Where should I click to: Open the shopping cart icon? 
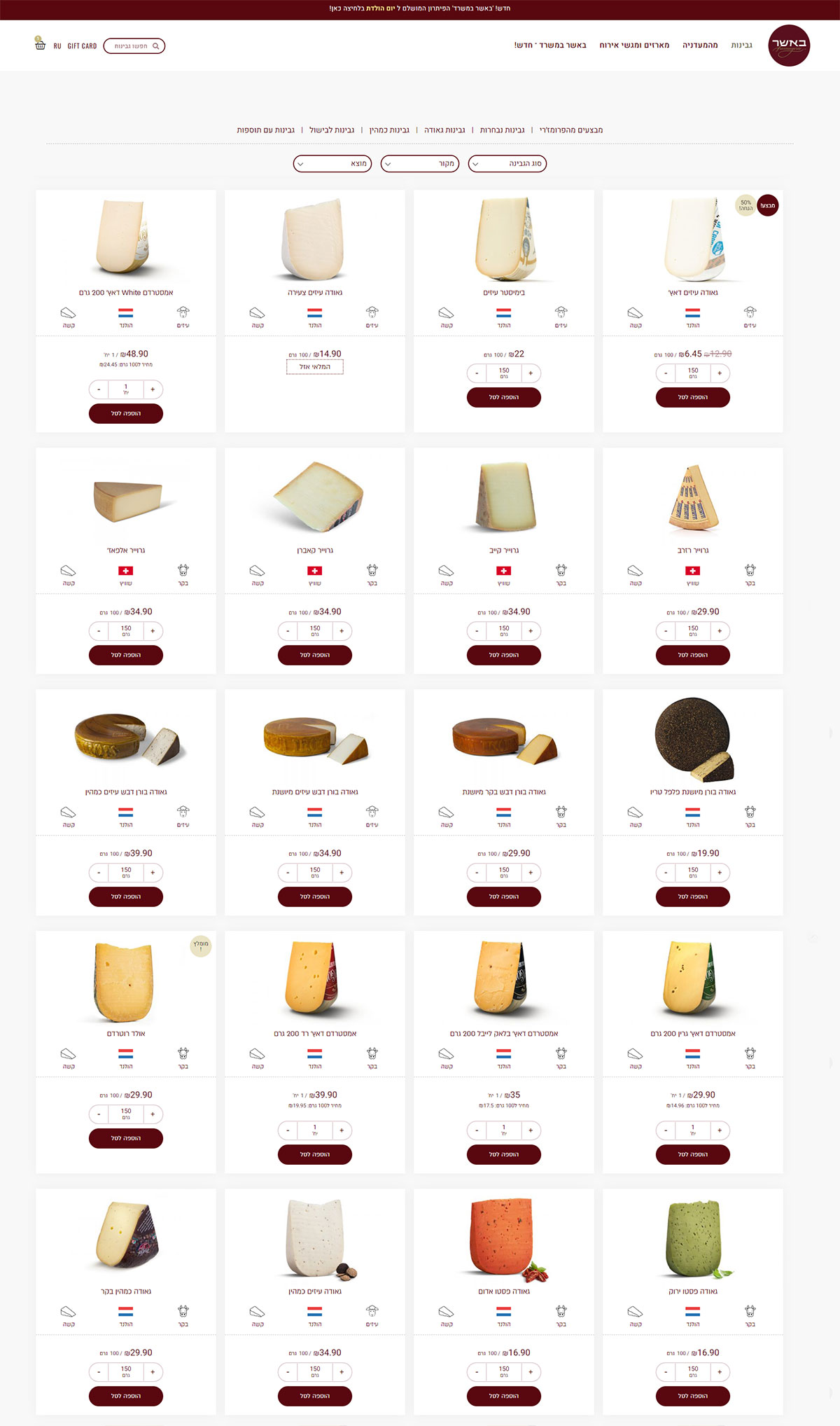40,45
